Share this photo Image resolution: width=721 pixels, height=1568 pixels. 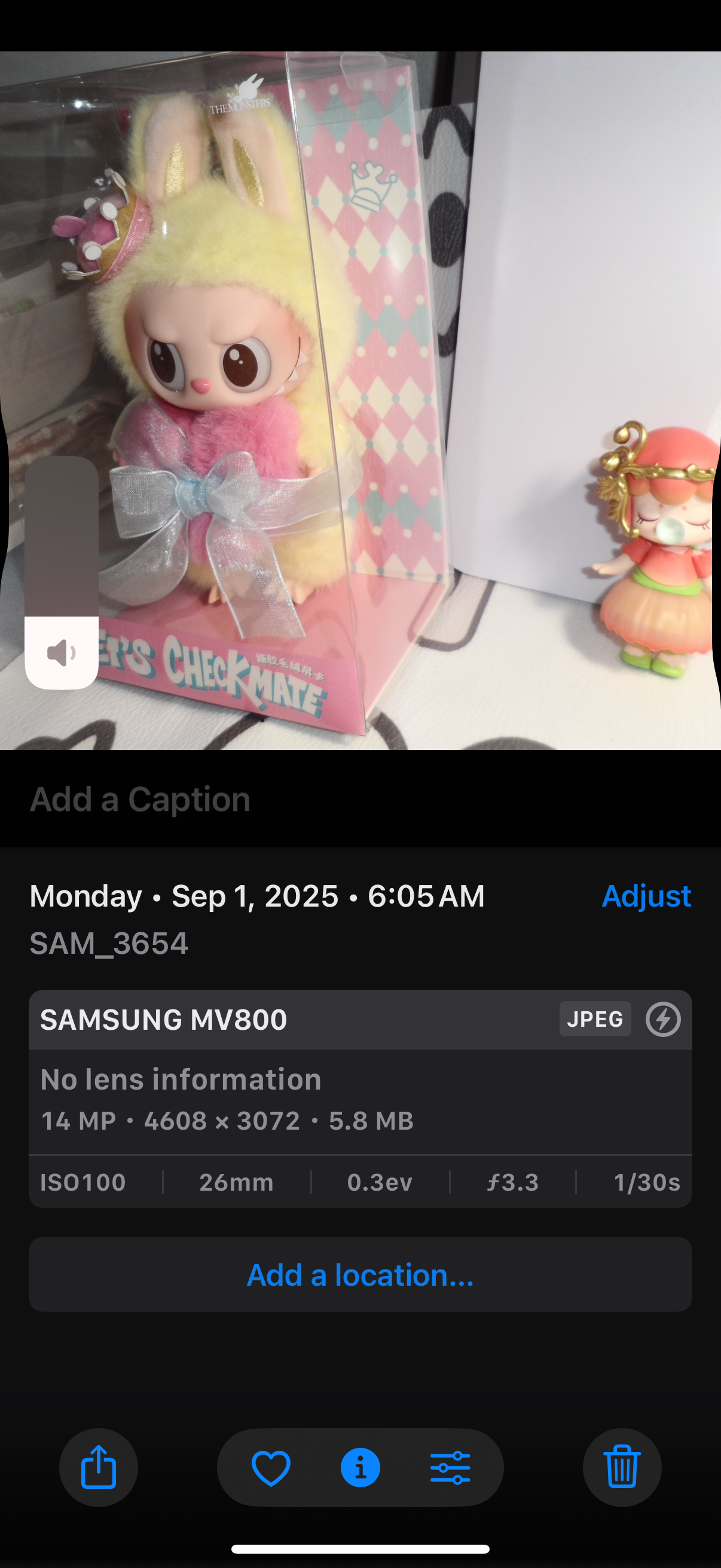click(99, 1467)
